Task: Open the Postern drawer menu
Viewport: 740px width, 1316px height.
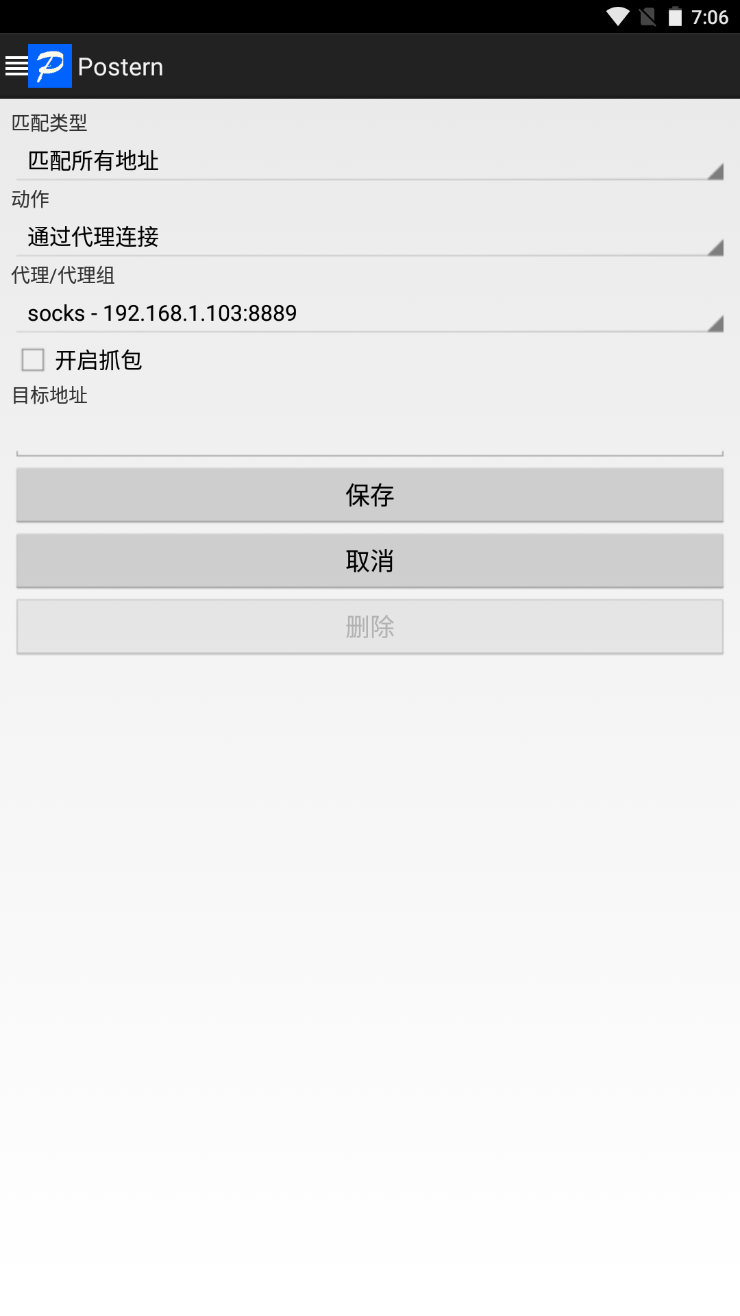Action: click(17, 66)
